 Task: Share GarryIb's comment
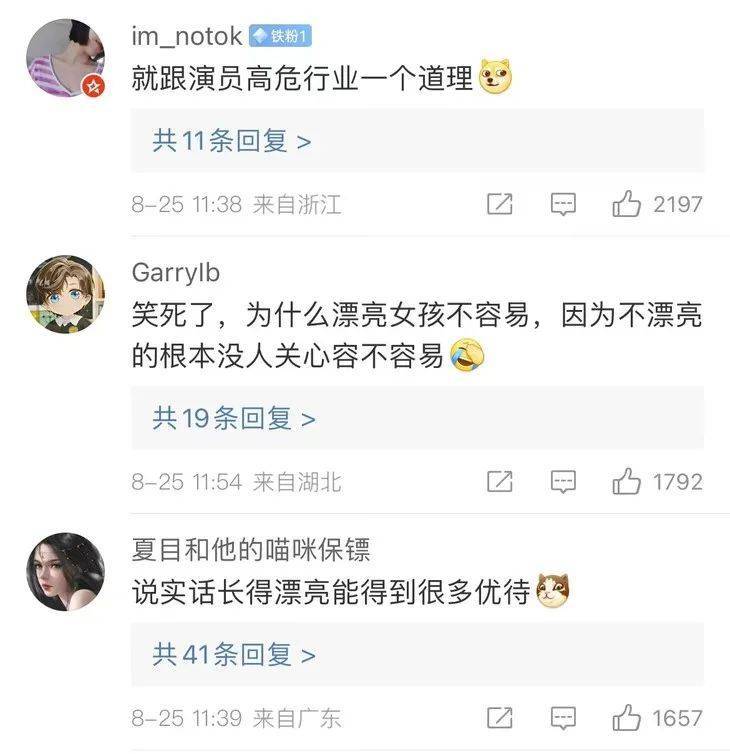point(499,482)
